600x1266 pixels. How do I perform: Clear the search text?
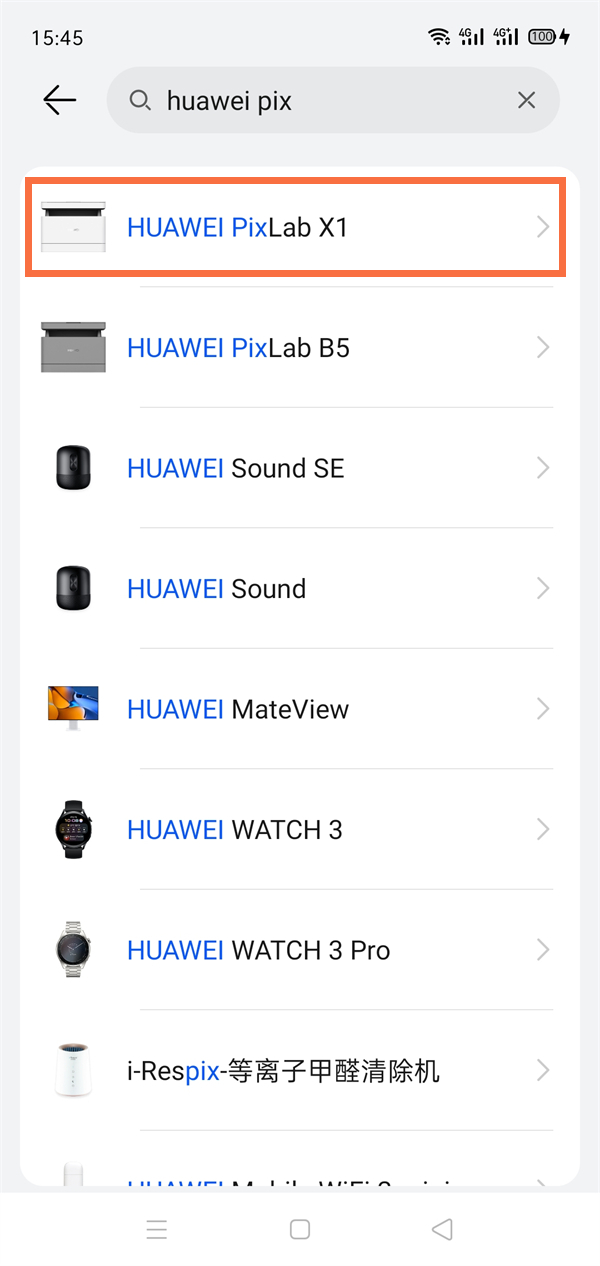pyautogui.click(x=526, y=100)
